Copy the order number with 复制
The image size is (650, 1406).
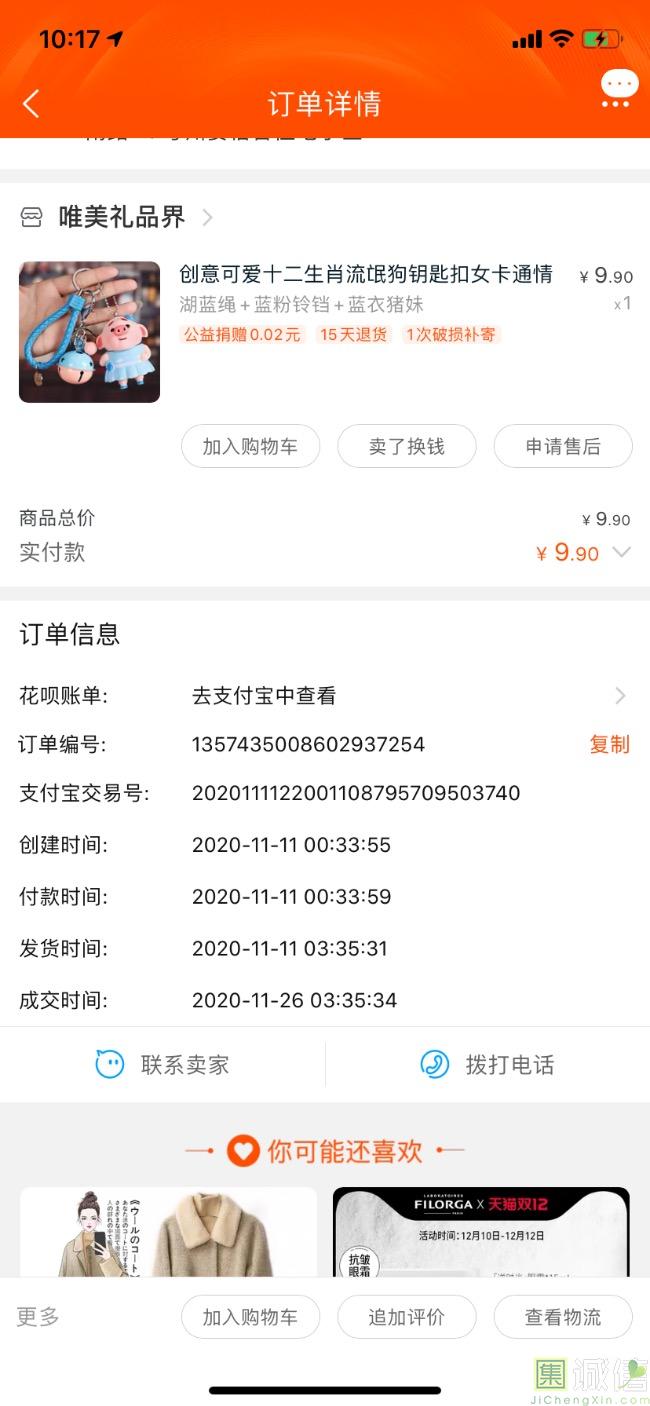pos(609,744)
